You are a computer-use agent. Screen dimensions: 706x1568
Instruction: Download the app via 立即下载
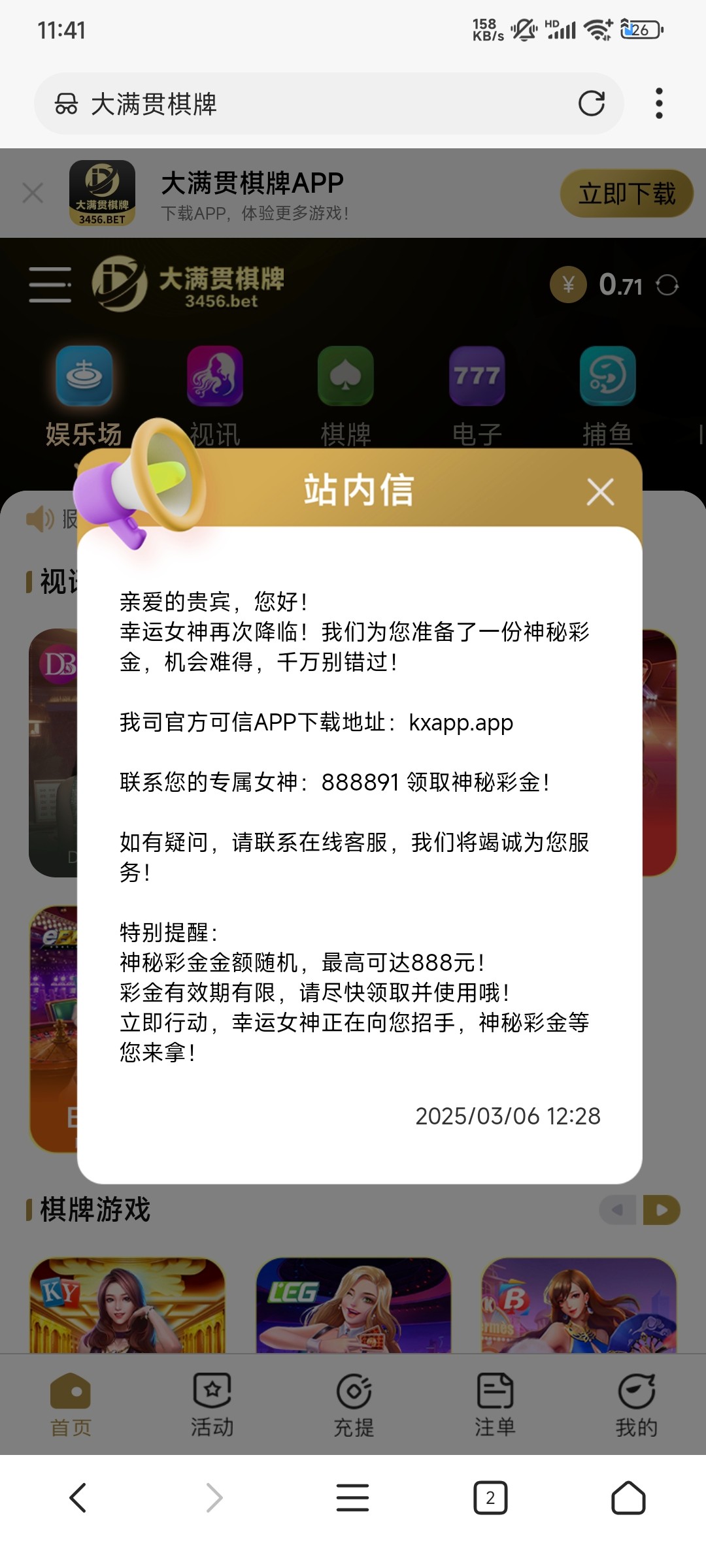click(x=626, y=193)
